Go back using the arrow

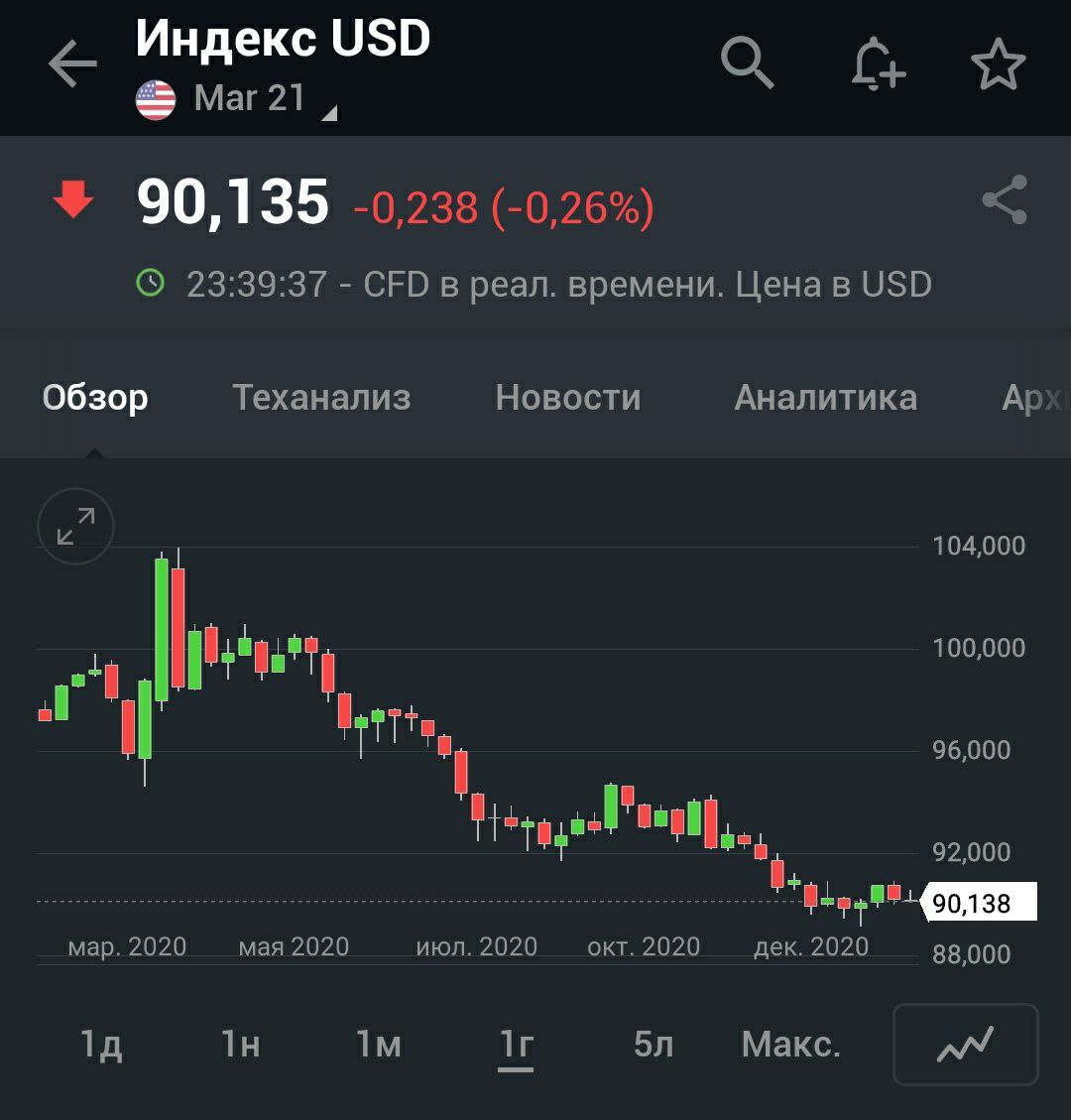[x=72, y=65]
